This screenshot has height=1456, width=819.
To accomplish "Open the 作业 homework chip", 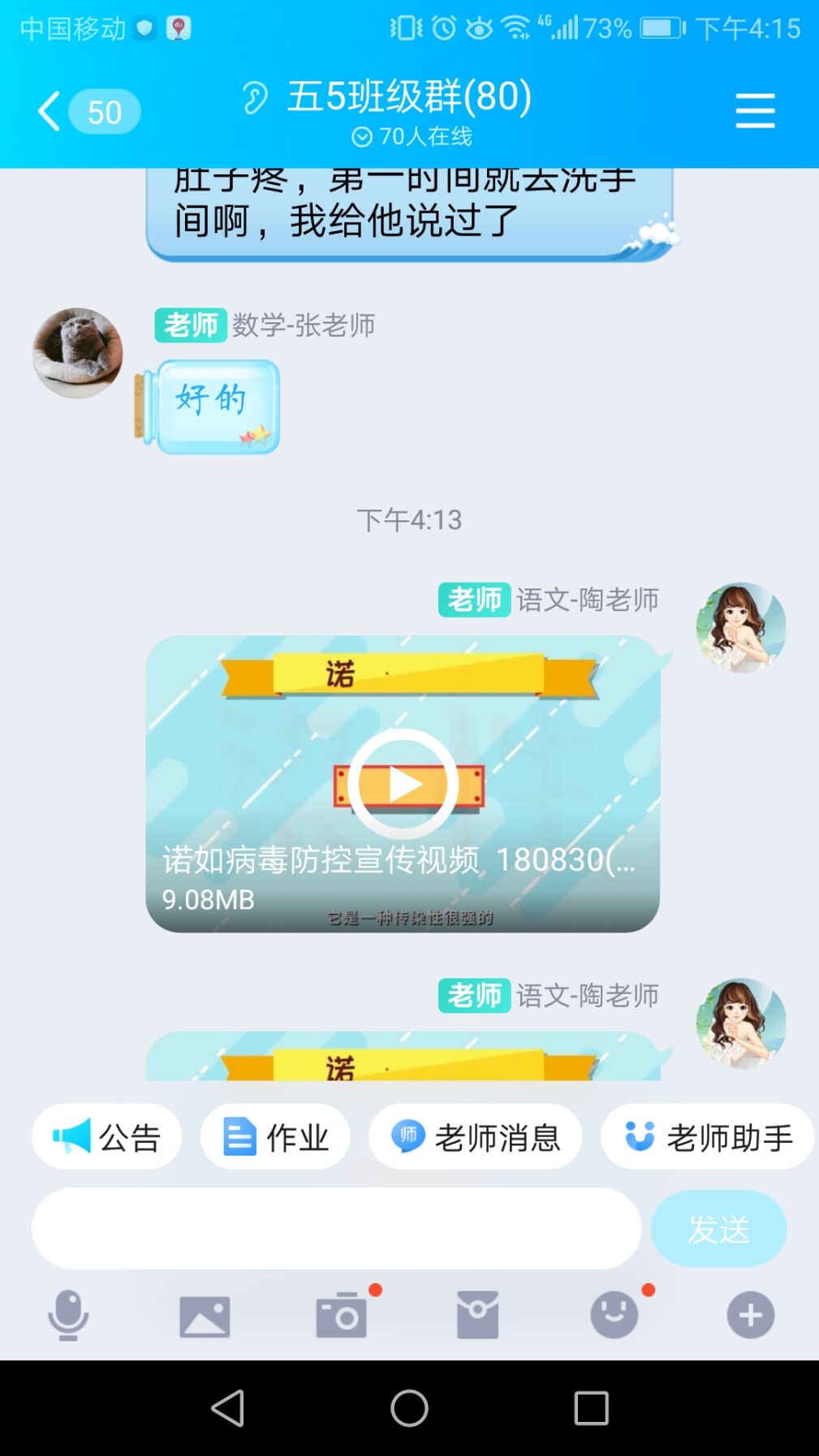I will tap(275, 1136).
